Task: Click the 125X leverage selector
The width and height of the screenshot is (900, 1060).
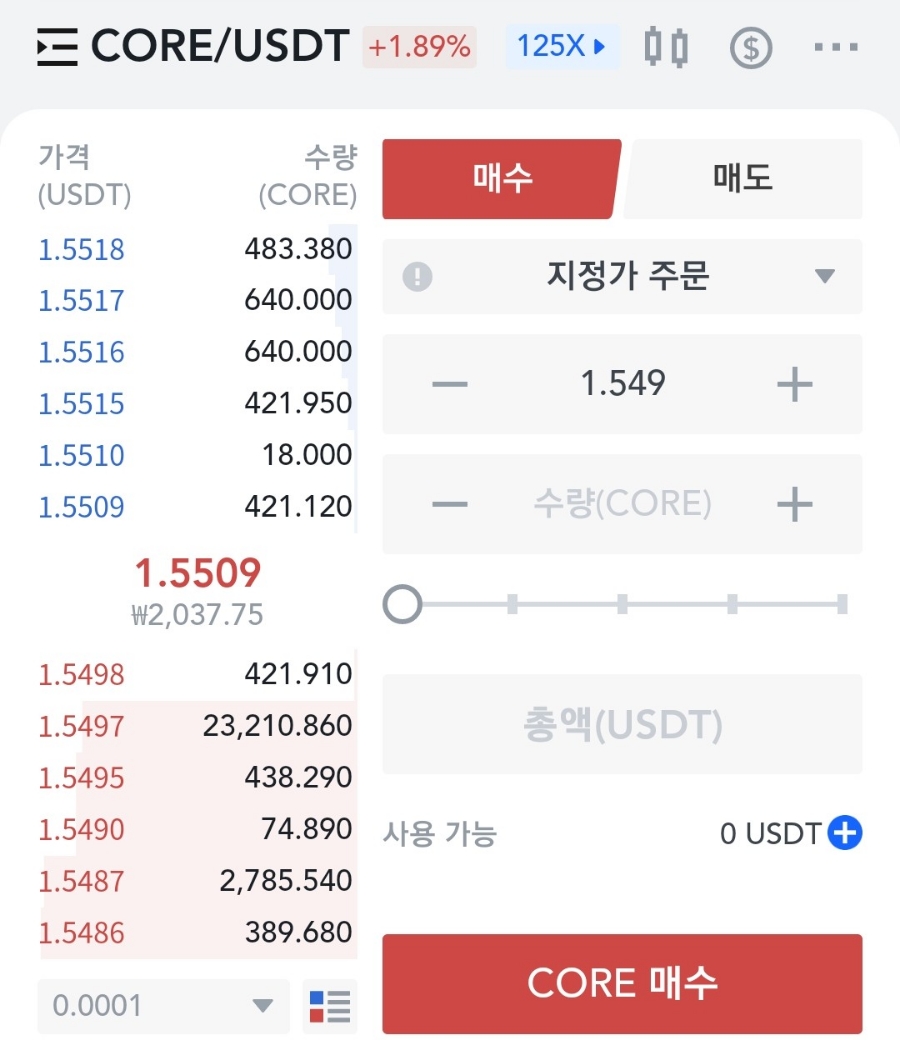Action: point(561,46)
